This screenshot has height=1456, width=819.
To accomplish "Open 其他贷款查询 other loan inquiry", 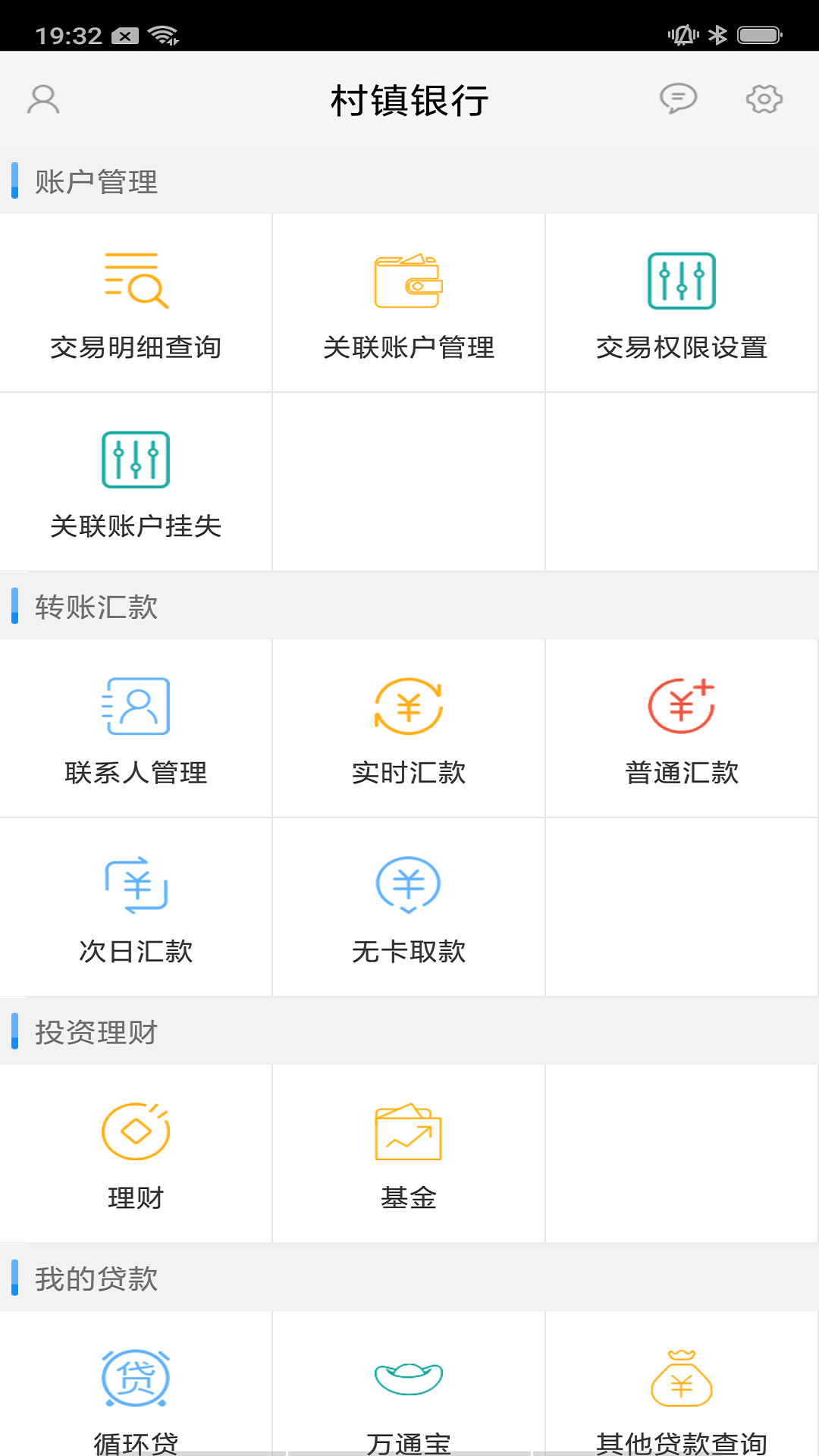I will (x=681, y=1395).
